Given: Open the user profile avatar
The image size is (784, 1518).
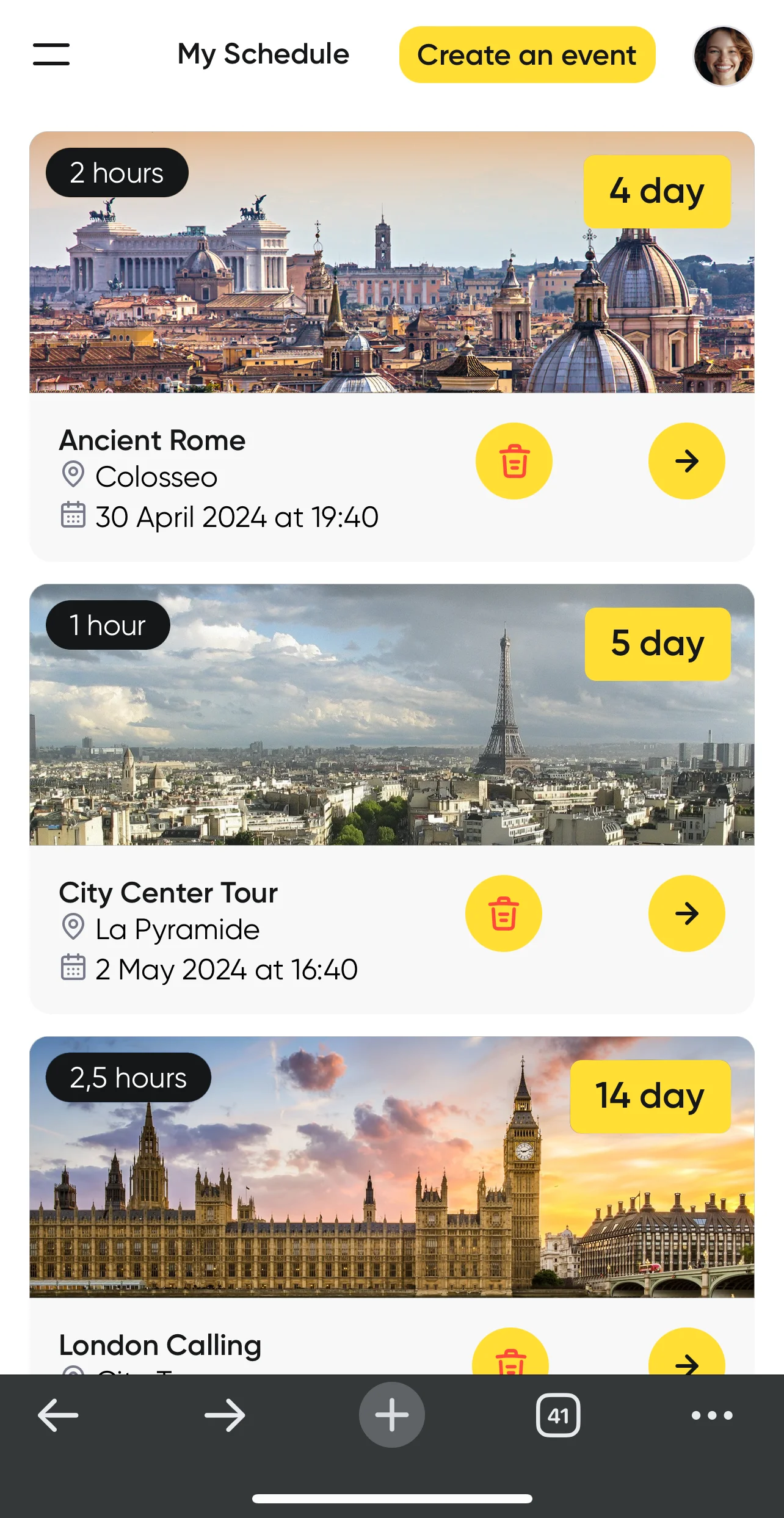Looking at the screenshot, I should [x=723, y=56].
